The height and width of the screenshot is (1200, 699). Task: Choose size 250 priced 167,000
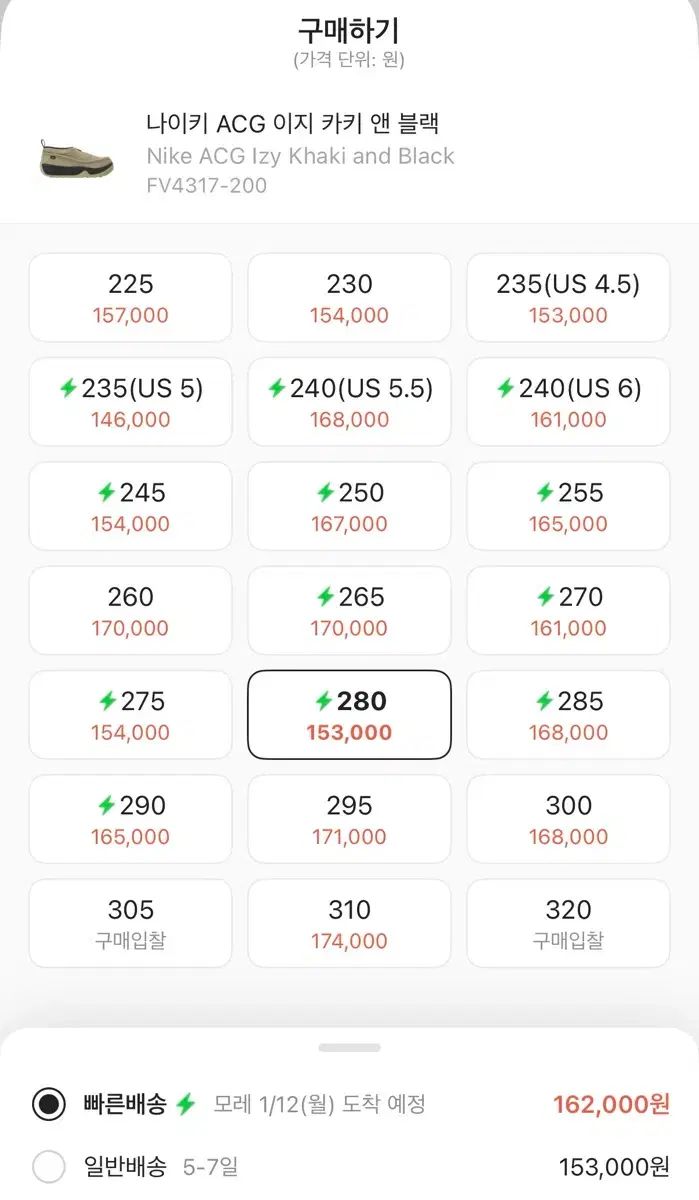click(x=349, y=506)
